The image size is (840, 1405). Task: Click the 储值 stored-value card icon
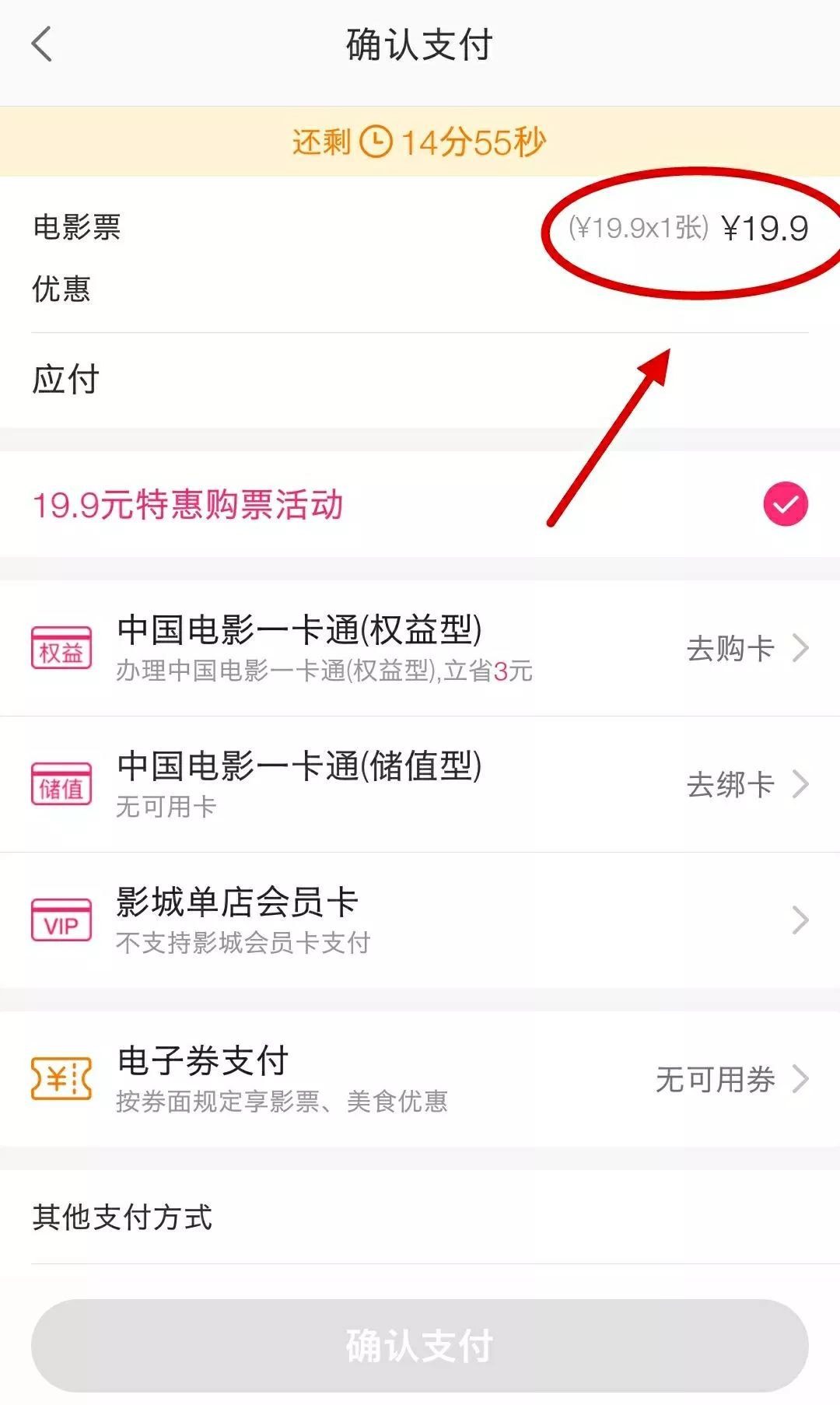point(62,784)
